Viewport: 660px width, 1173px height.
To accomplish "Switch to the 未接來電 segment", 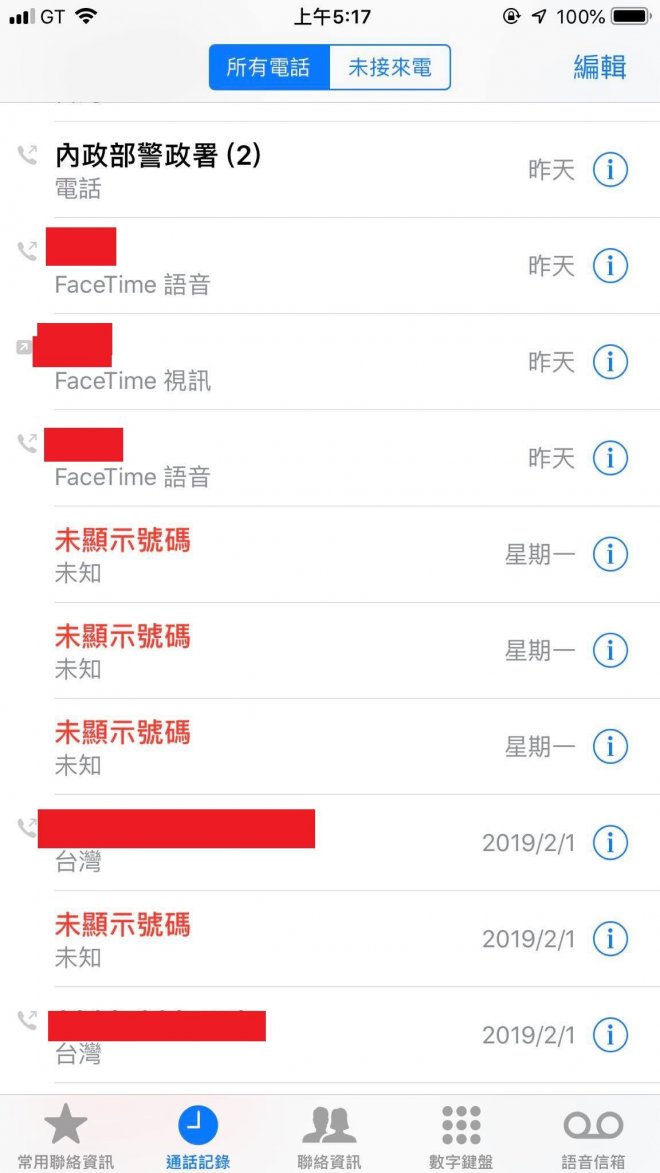I will (389, 68).
